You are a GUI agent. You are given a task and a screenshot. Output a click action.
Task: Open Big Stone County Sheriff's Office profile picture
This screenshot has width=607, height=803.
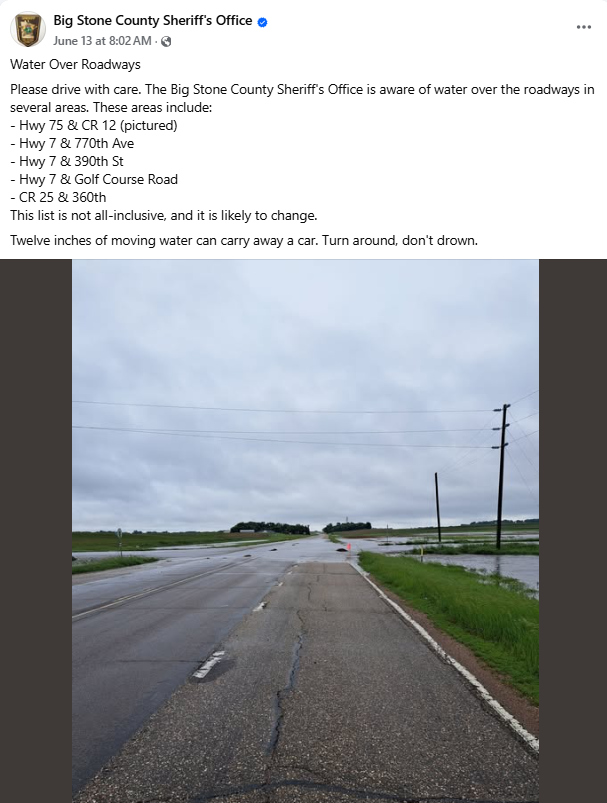(28, 30)
